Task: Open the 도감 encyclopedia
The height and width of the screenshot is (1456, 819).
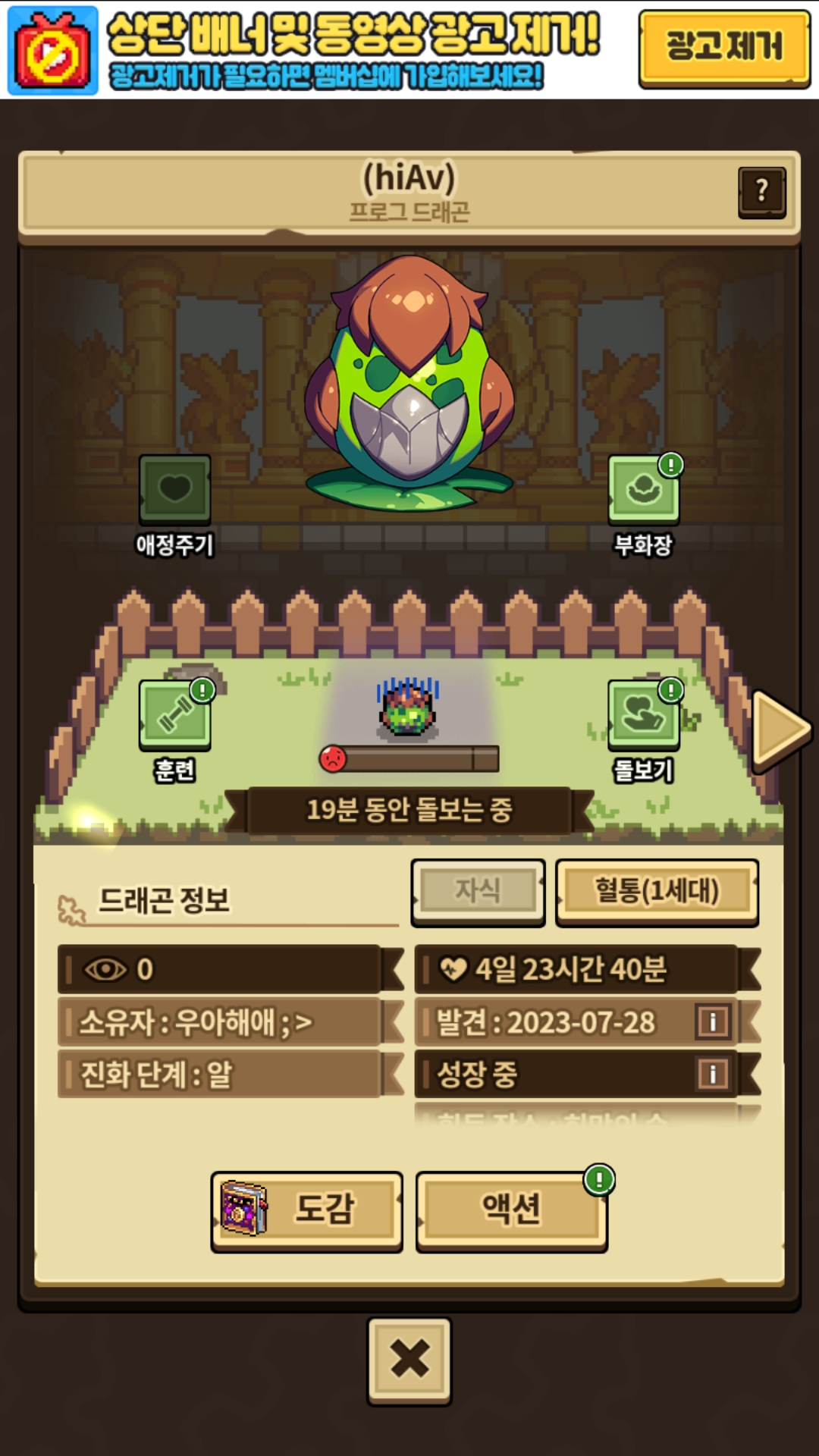Action: [306, 1211]
